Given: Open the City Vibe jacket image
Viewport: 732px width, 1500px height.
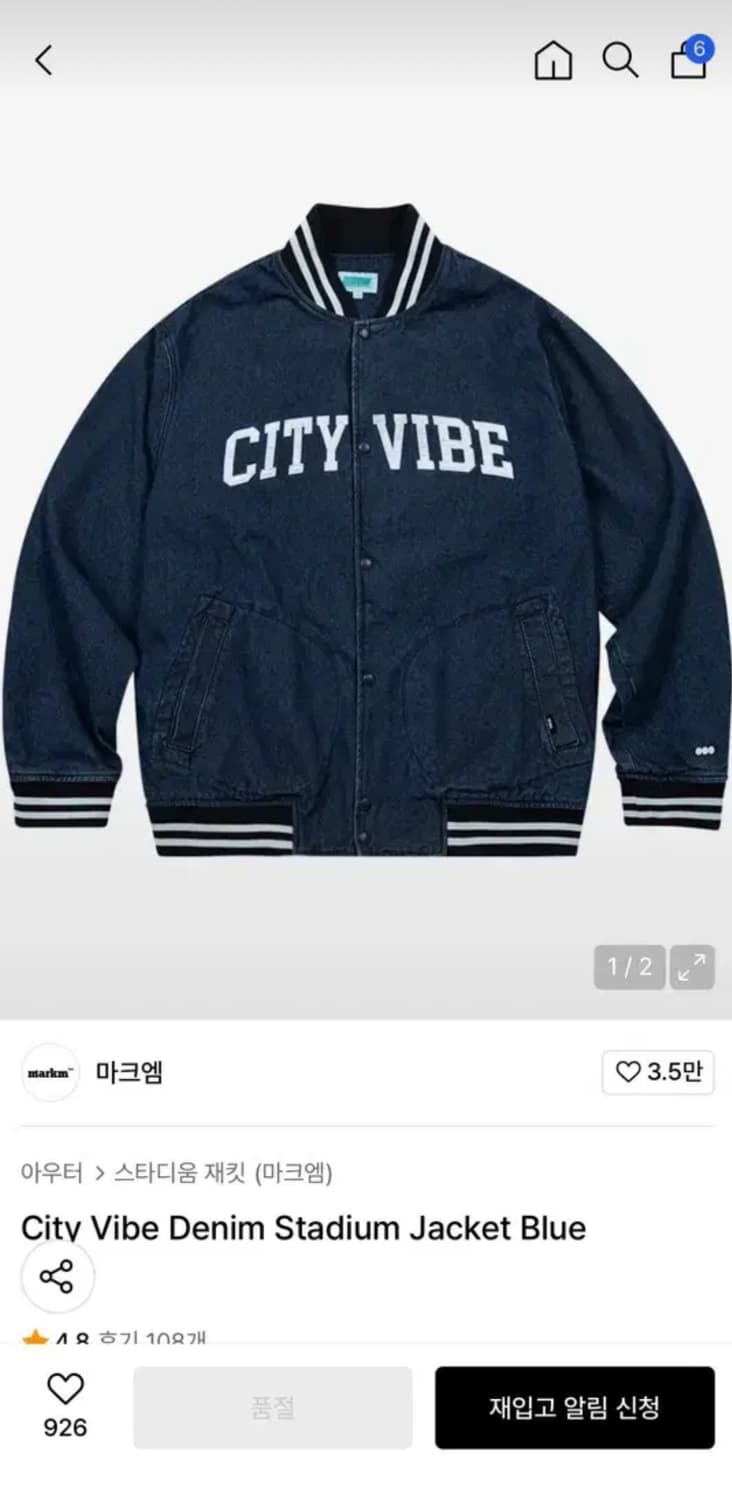Looking at the screenshot, I should (366, 530).
